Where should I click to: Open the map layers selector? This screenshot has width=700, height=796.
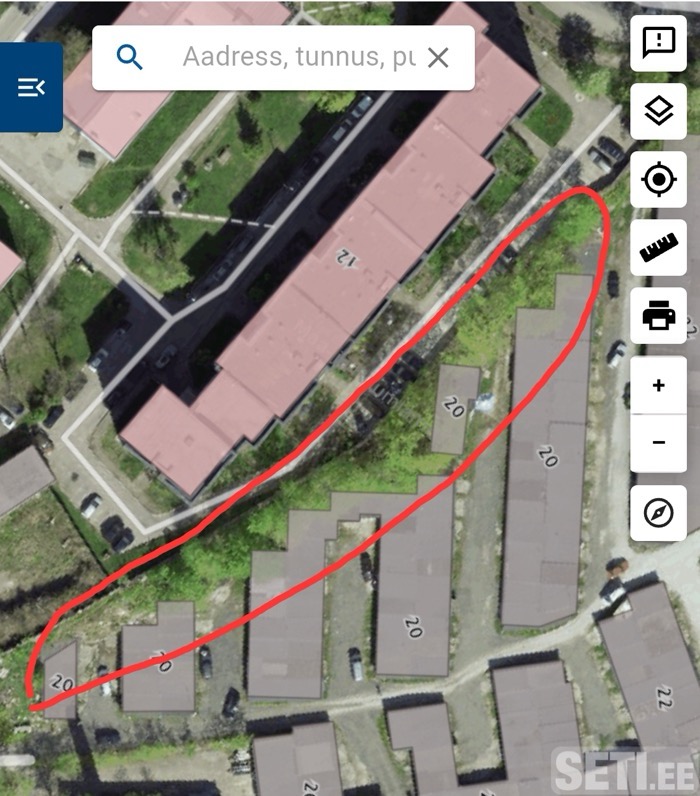click(659, 111)
